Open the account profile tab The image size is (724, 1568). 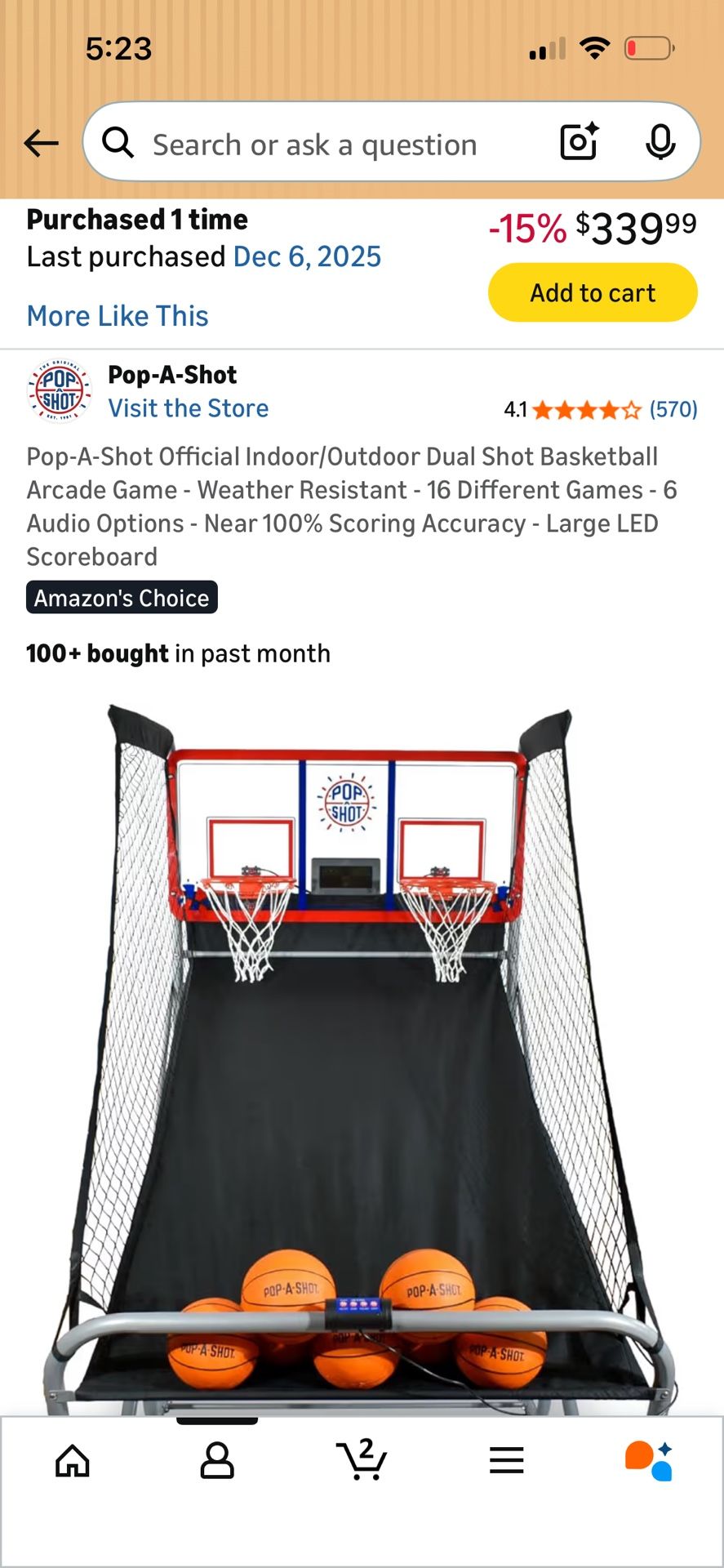click(217, 1461)
